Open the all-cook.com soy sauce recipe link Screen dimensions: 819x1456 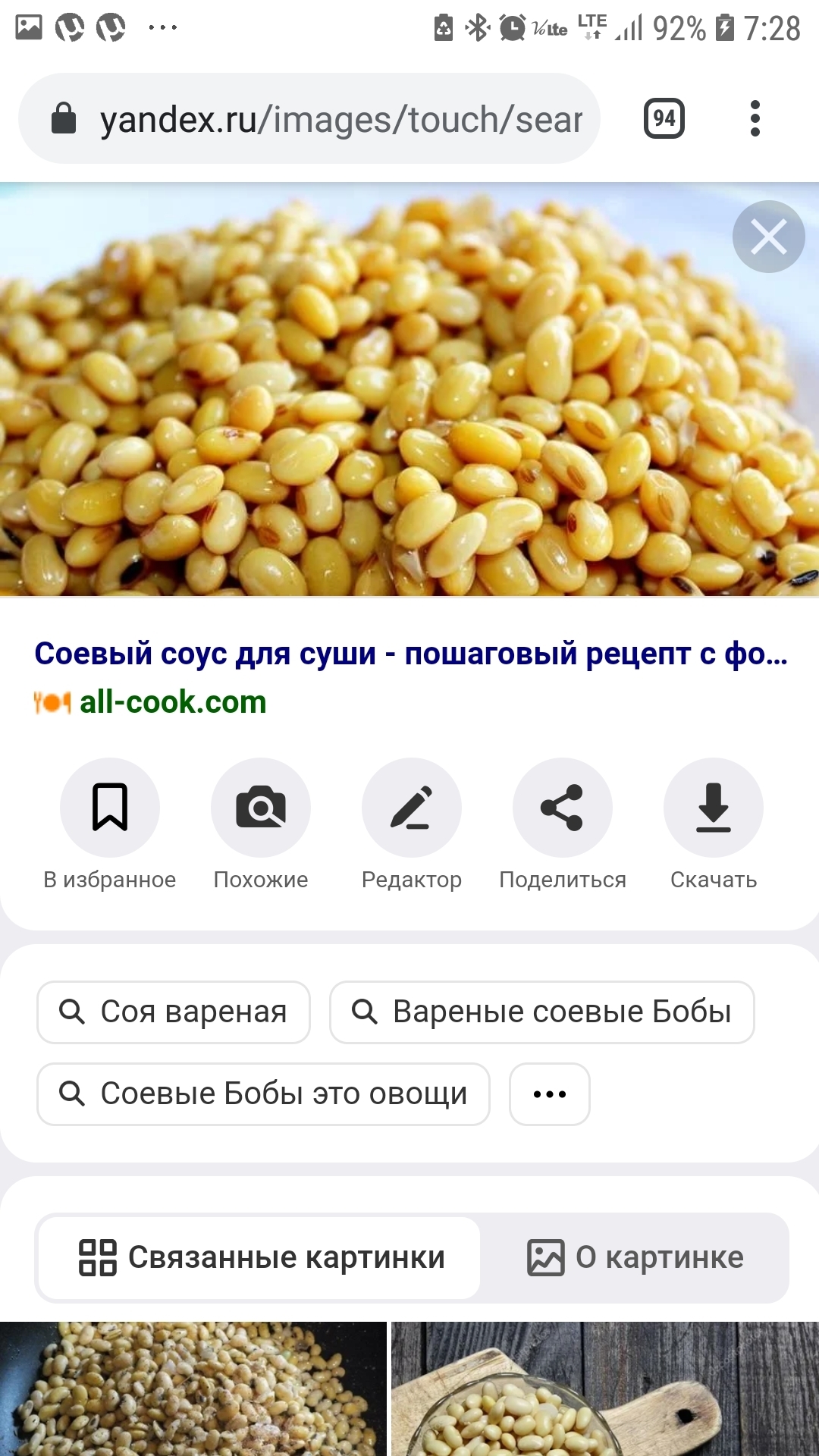pyautogui.click(x=409, y=654)
